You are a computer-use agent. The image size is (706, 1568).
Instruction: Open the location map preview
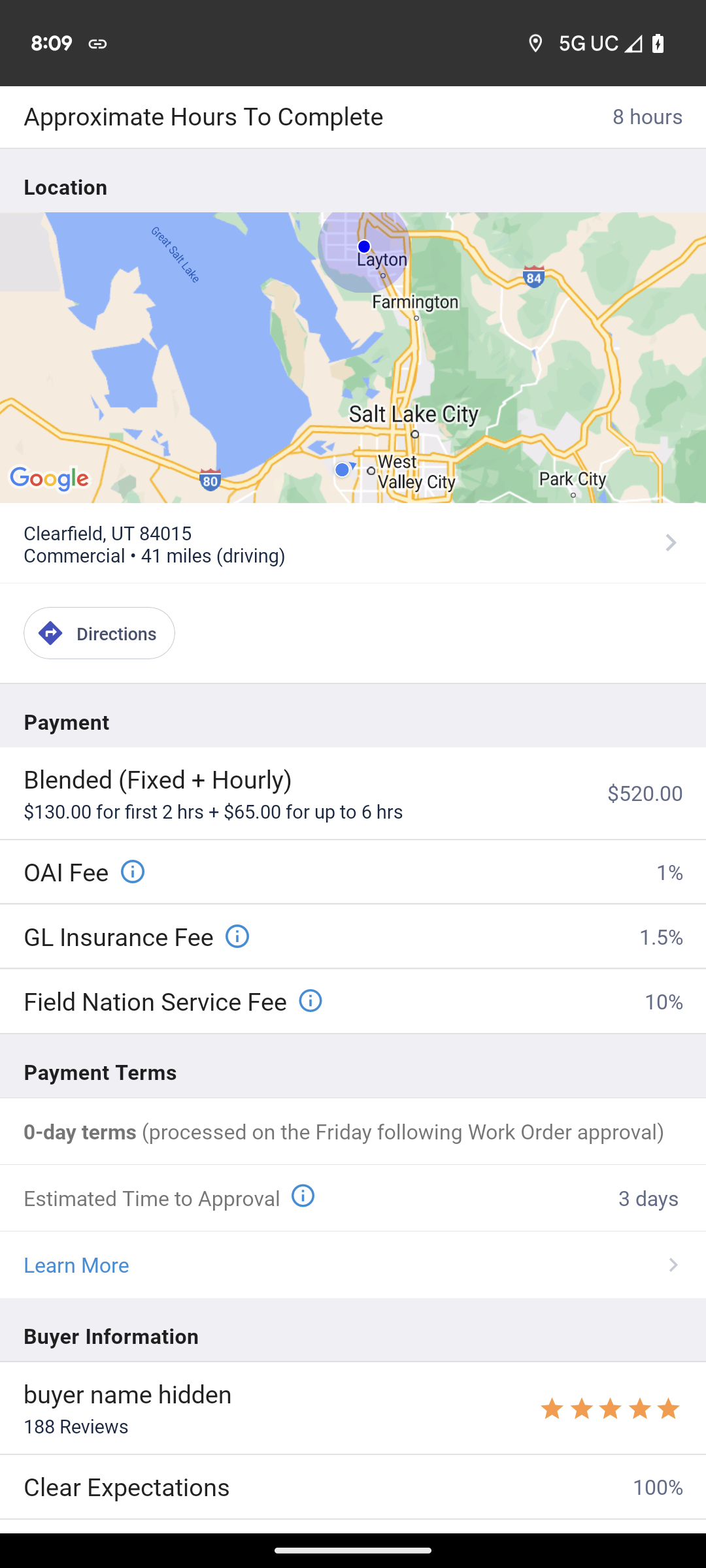pos(353,357)
